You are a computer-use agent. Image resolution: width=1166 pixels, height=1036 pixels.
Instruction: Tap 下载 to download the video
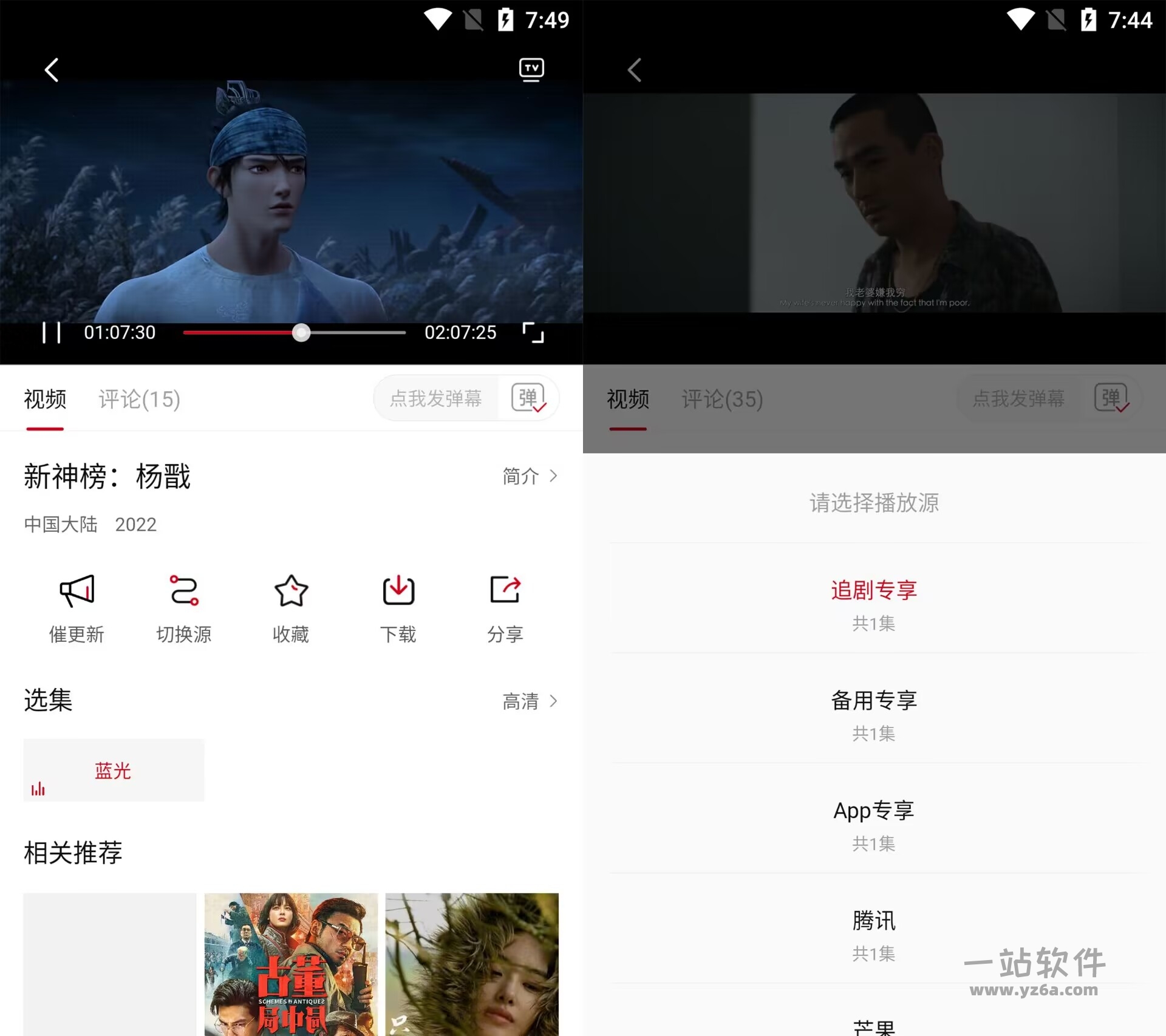coord(398,608)
